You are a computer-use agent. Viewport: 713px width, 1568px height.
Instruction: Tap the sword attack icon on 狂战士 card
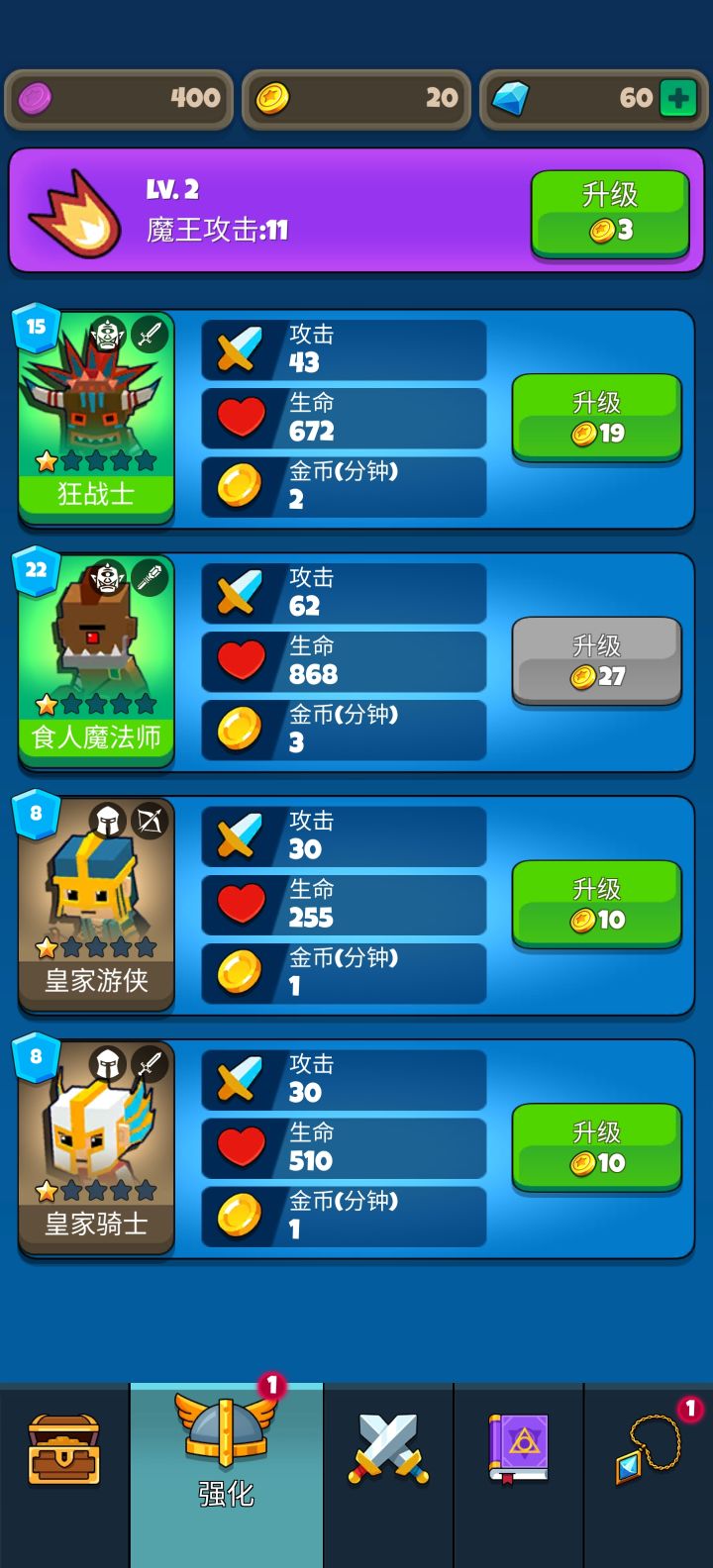pos(238,348)
